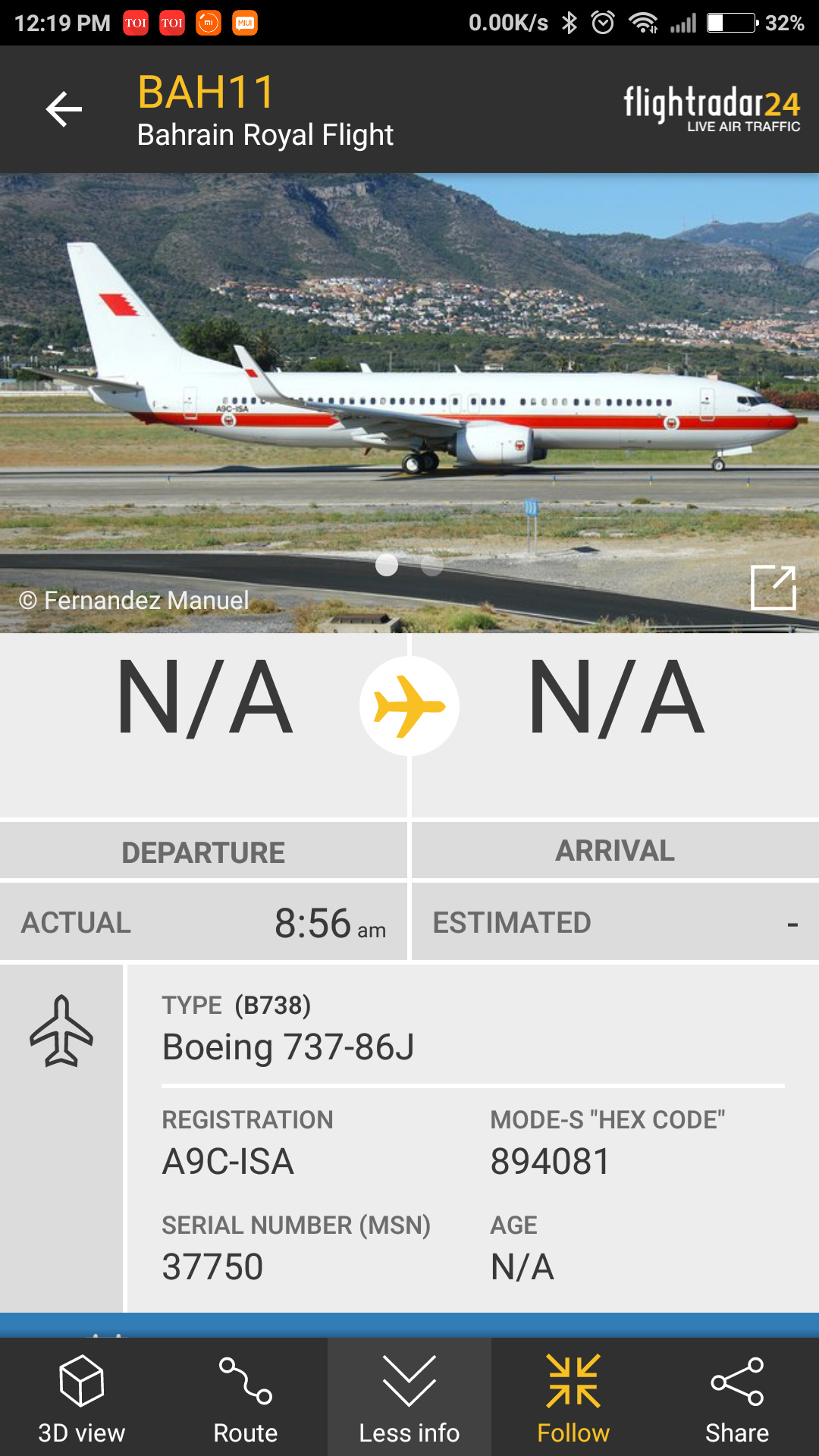
Task: Collapse details with Less info
Action: [x=409, y=1398]
